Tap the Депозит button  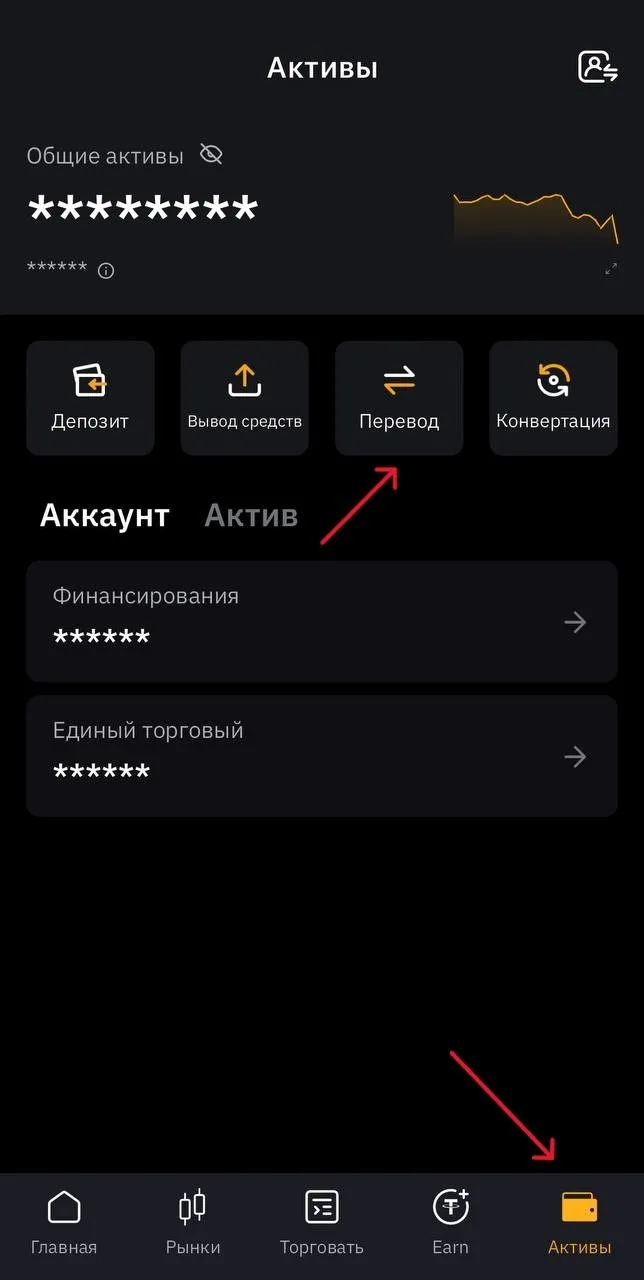pos(90,398)
